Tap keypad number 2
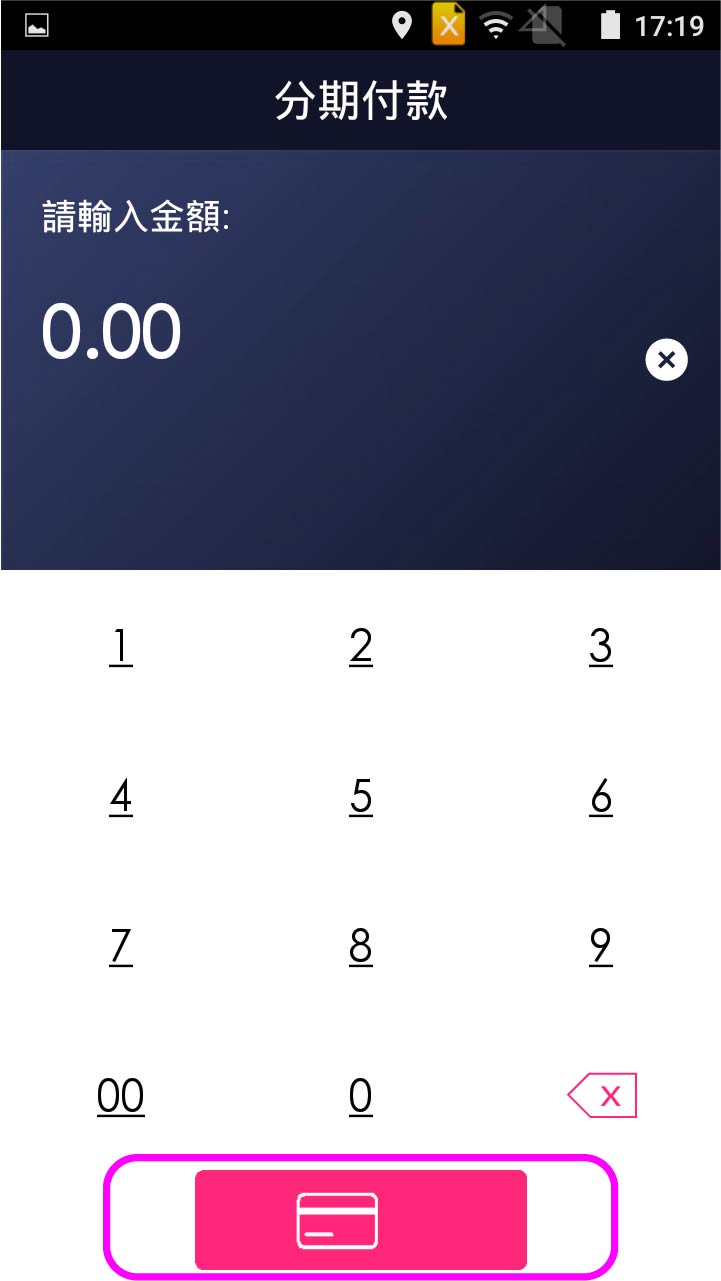Screen dimensions: 721x1281 (x=361, y=647)
